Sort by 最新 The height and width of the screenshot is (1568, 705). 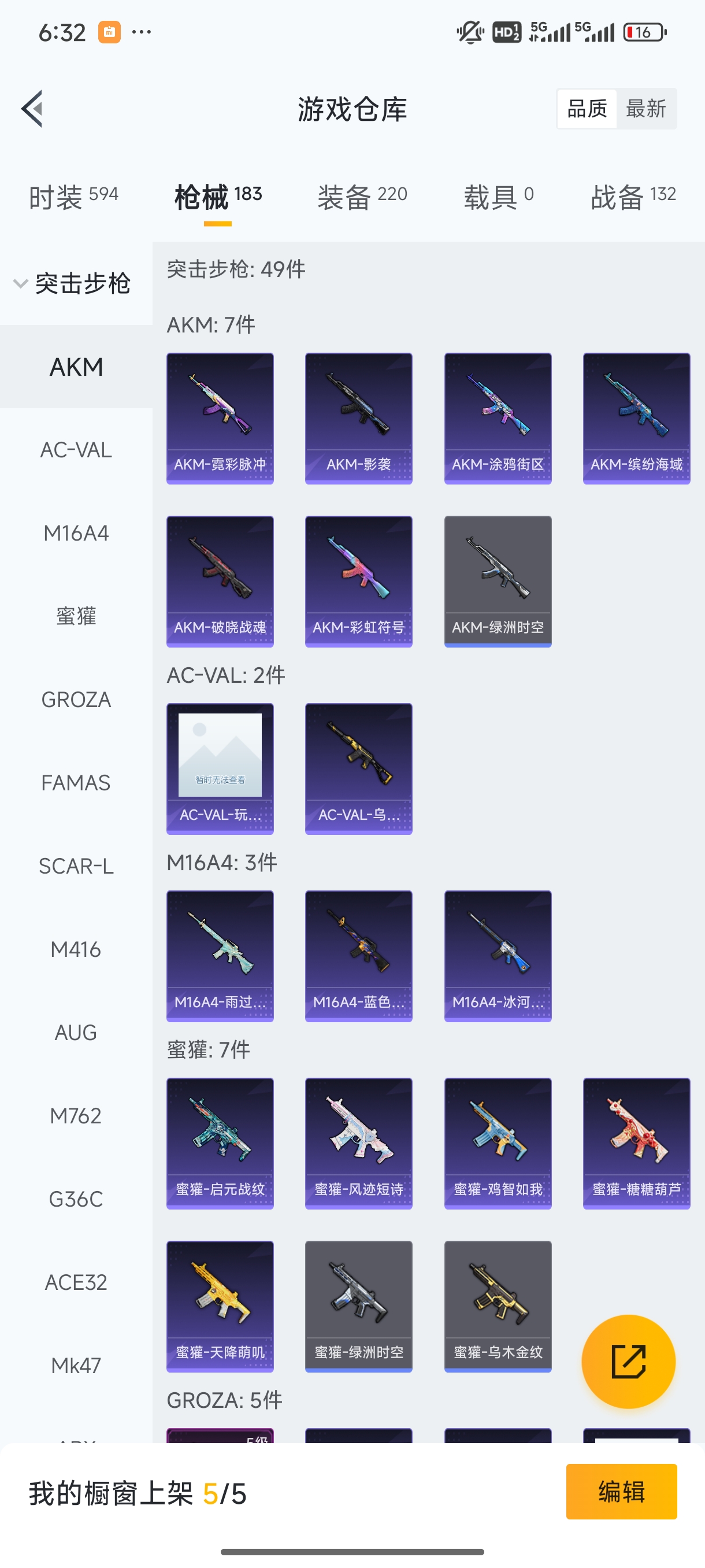[x=645, y=109]
